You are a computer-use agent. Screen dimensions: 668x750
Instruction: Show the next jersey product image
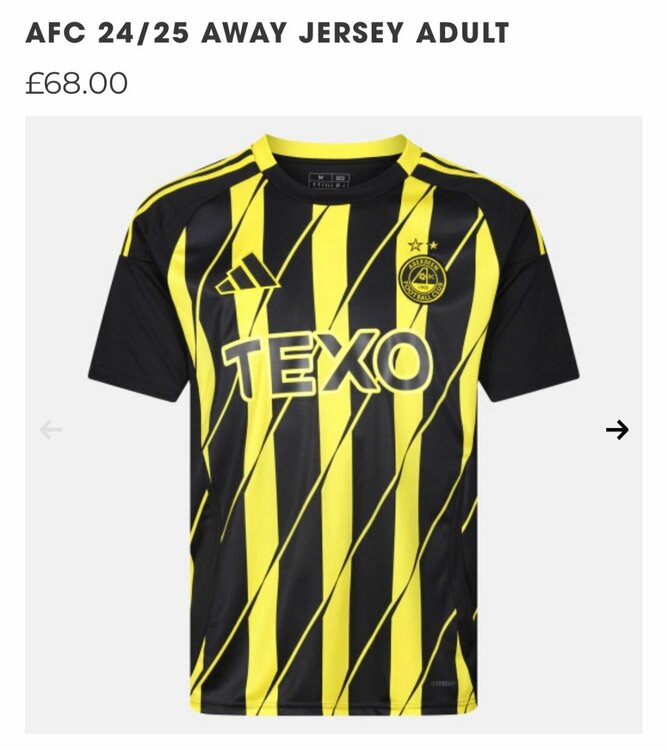click(x=617, y=430)
